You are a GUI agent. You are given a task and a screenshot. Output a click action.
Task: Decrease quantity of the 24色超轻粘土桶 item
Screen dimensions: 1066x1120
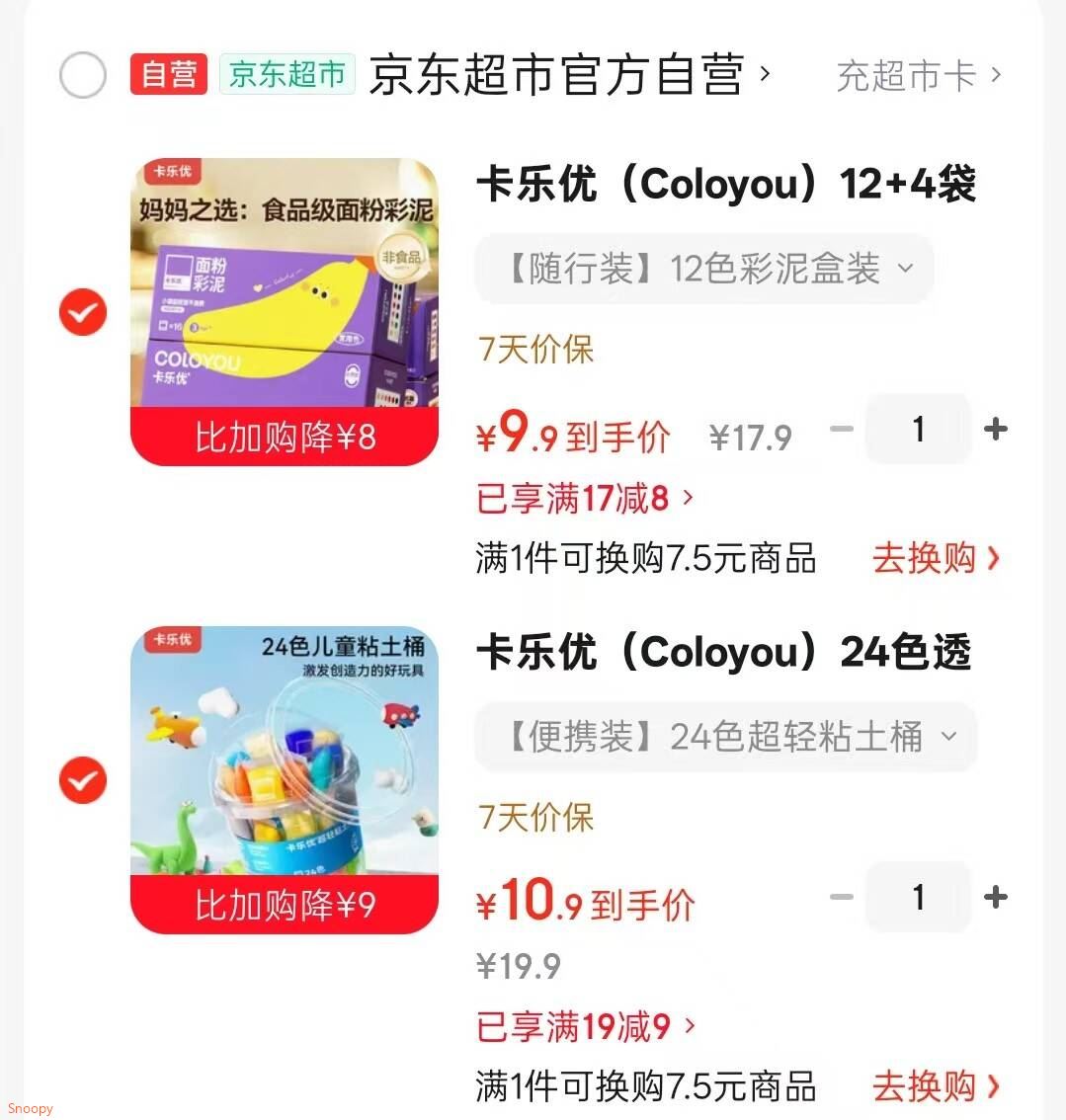point(841,897)
